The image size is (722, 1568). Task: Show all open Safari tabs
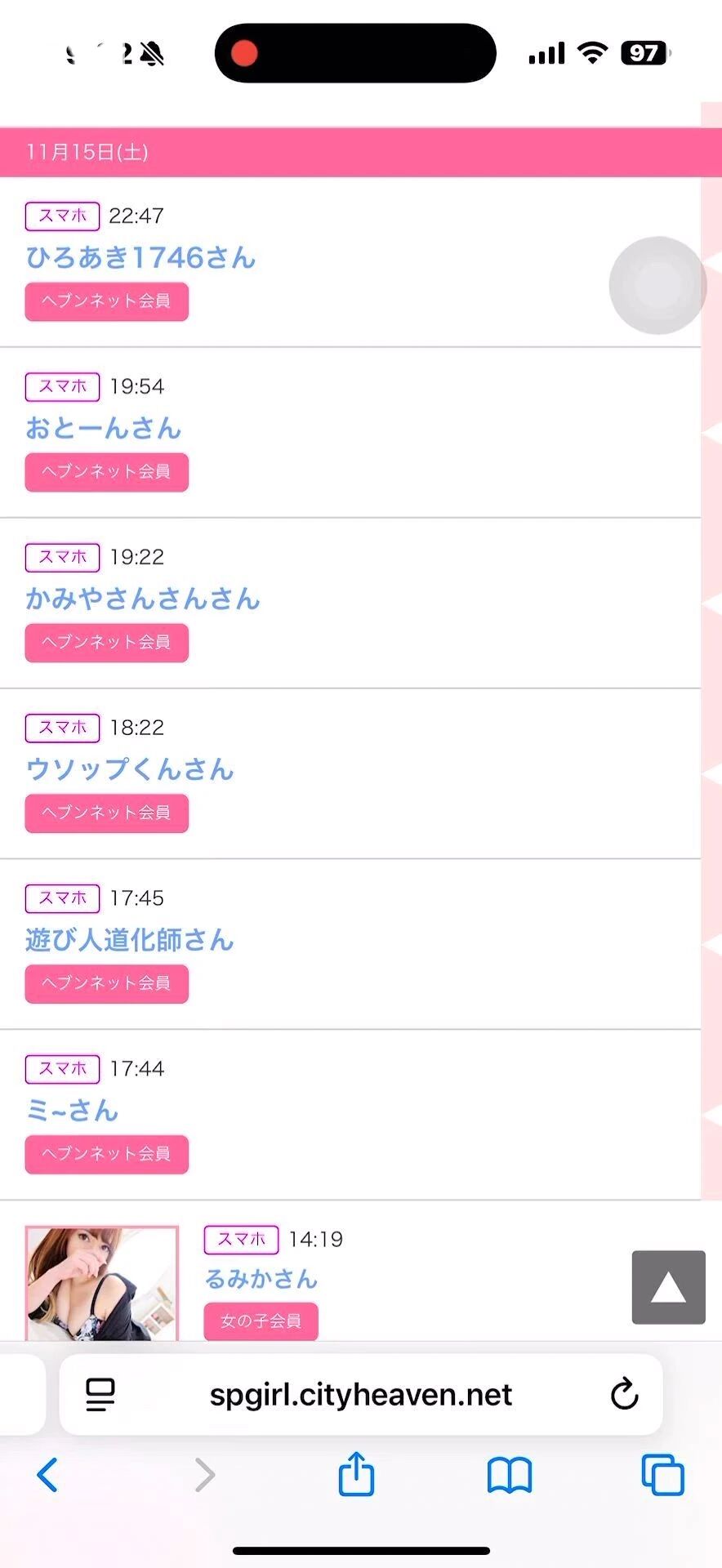662,1475
